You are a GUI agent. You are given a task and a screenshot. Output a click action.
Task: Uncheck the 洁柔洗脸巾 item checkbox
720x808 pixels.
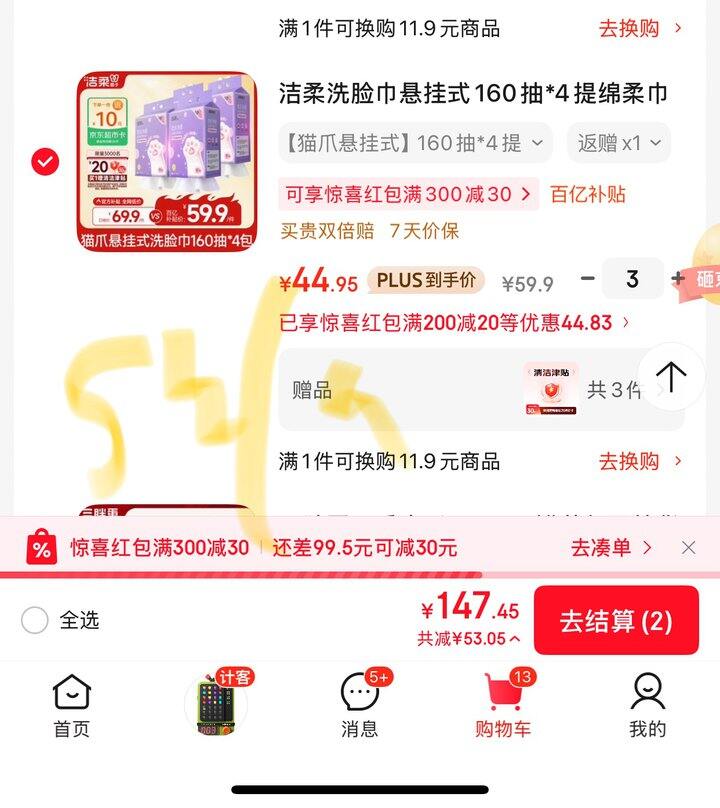[45, 161]
